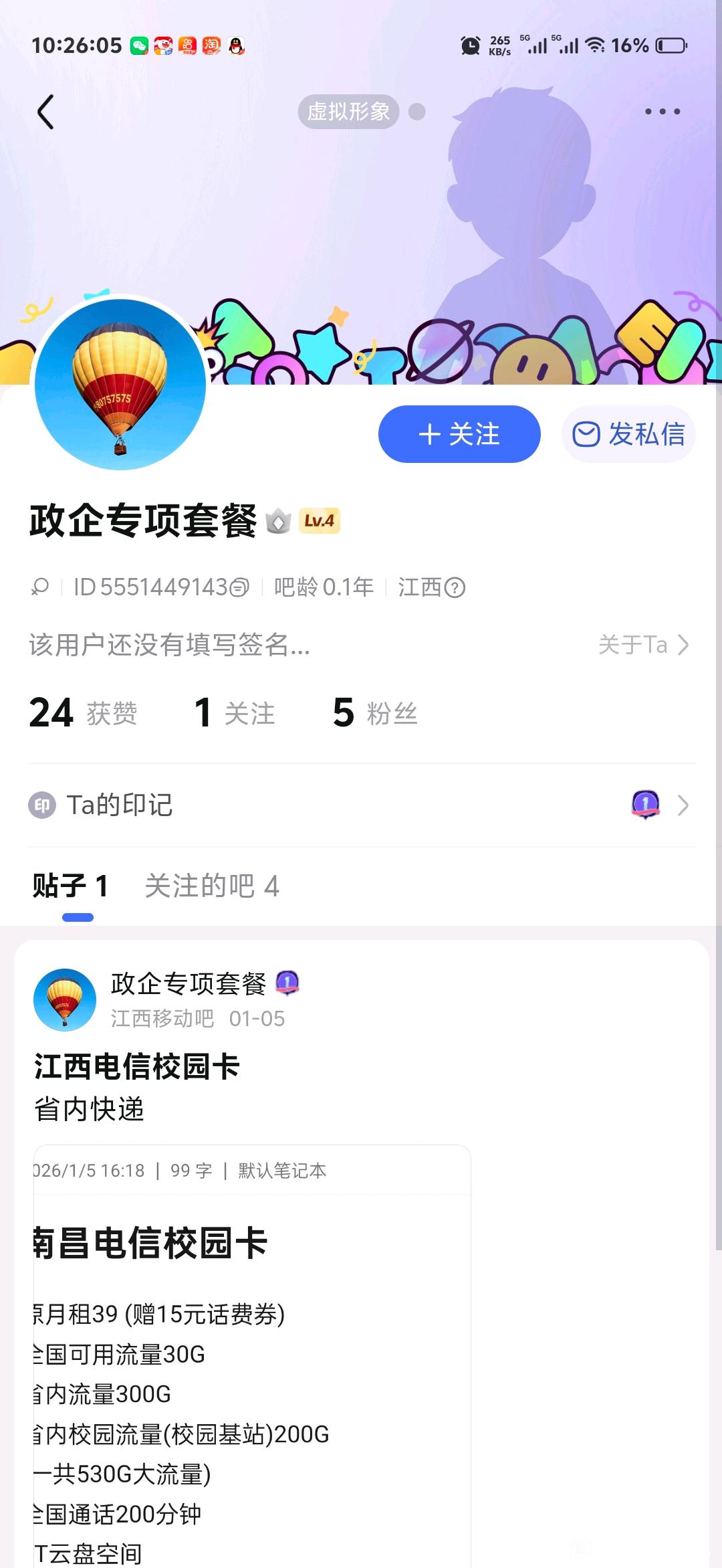View the 5 粉丝 followers list
The image size is (722, 1568).
[375, 712]
